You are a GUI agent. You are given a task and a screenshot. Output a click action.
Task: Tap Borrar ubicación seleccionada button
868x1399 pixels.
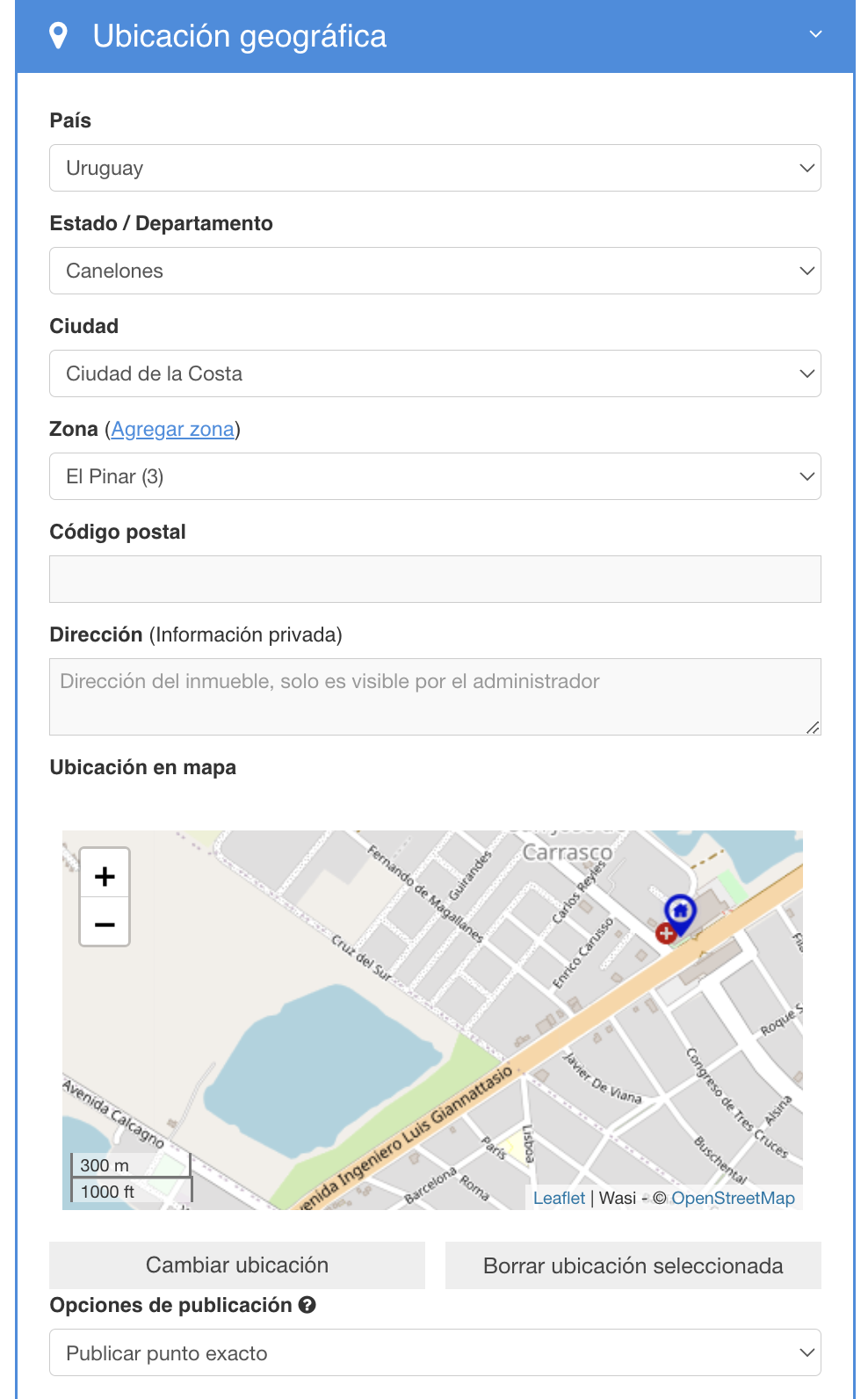(633, 1265)
